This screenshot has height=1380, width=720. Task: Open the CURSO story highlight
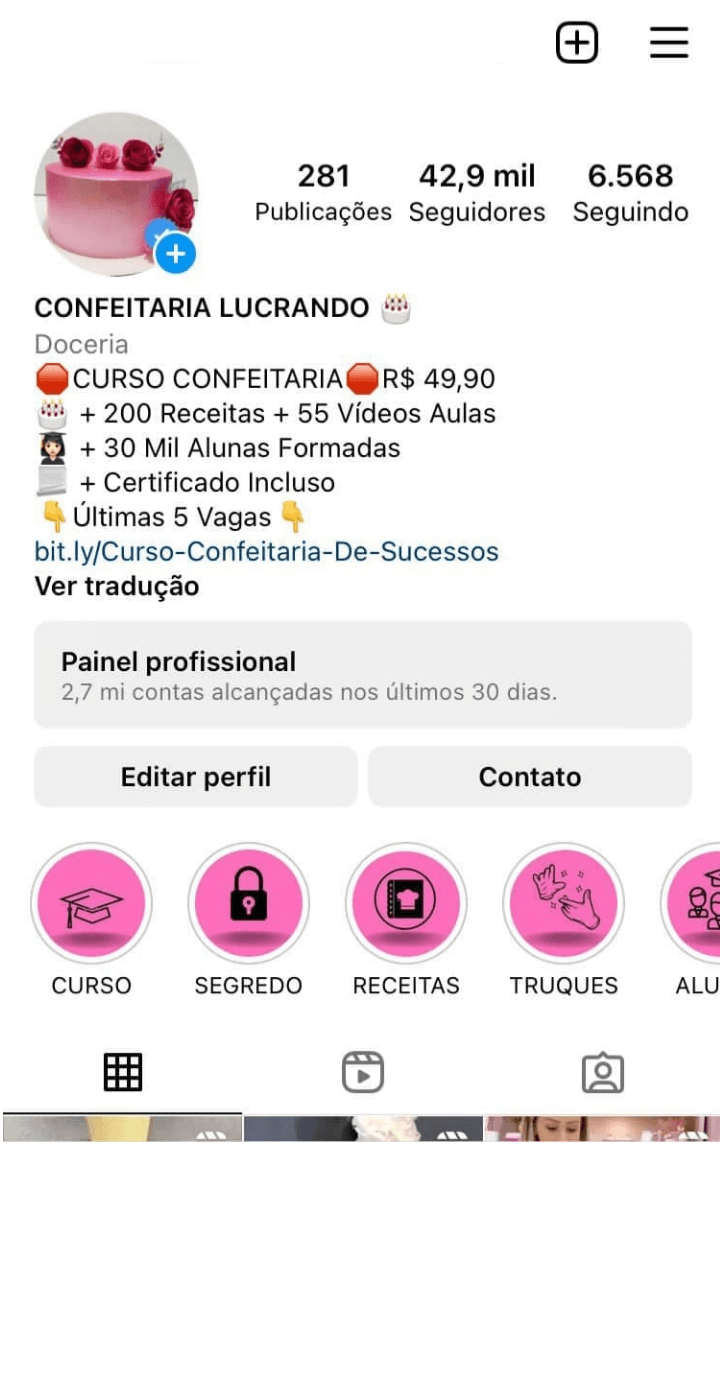[91, 902]
